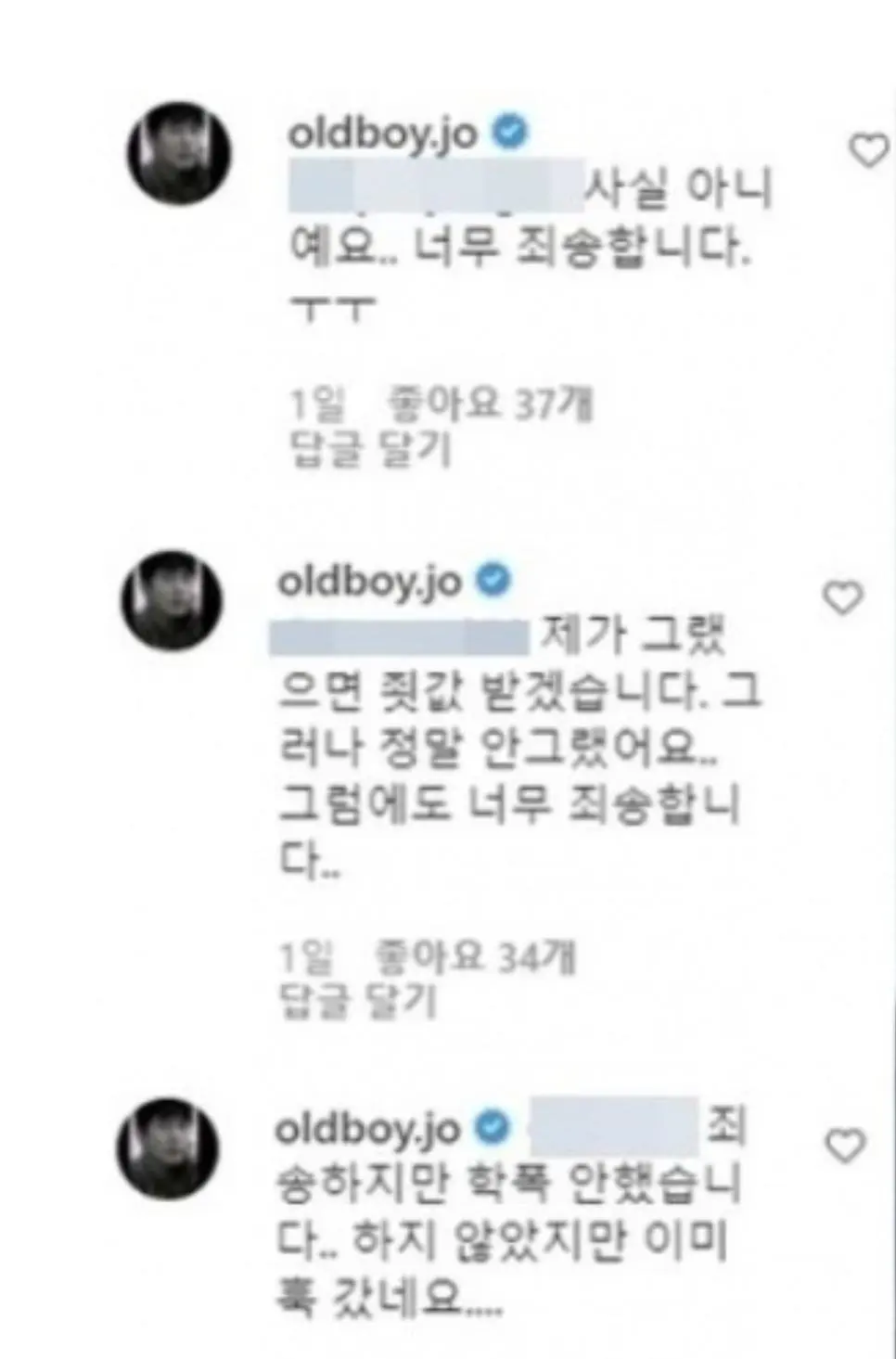Like the comment mentioning 학폭 안했습니다

coord(845,1147)
